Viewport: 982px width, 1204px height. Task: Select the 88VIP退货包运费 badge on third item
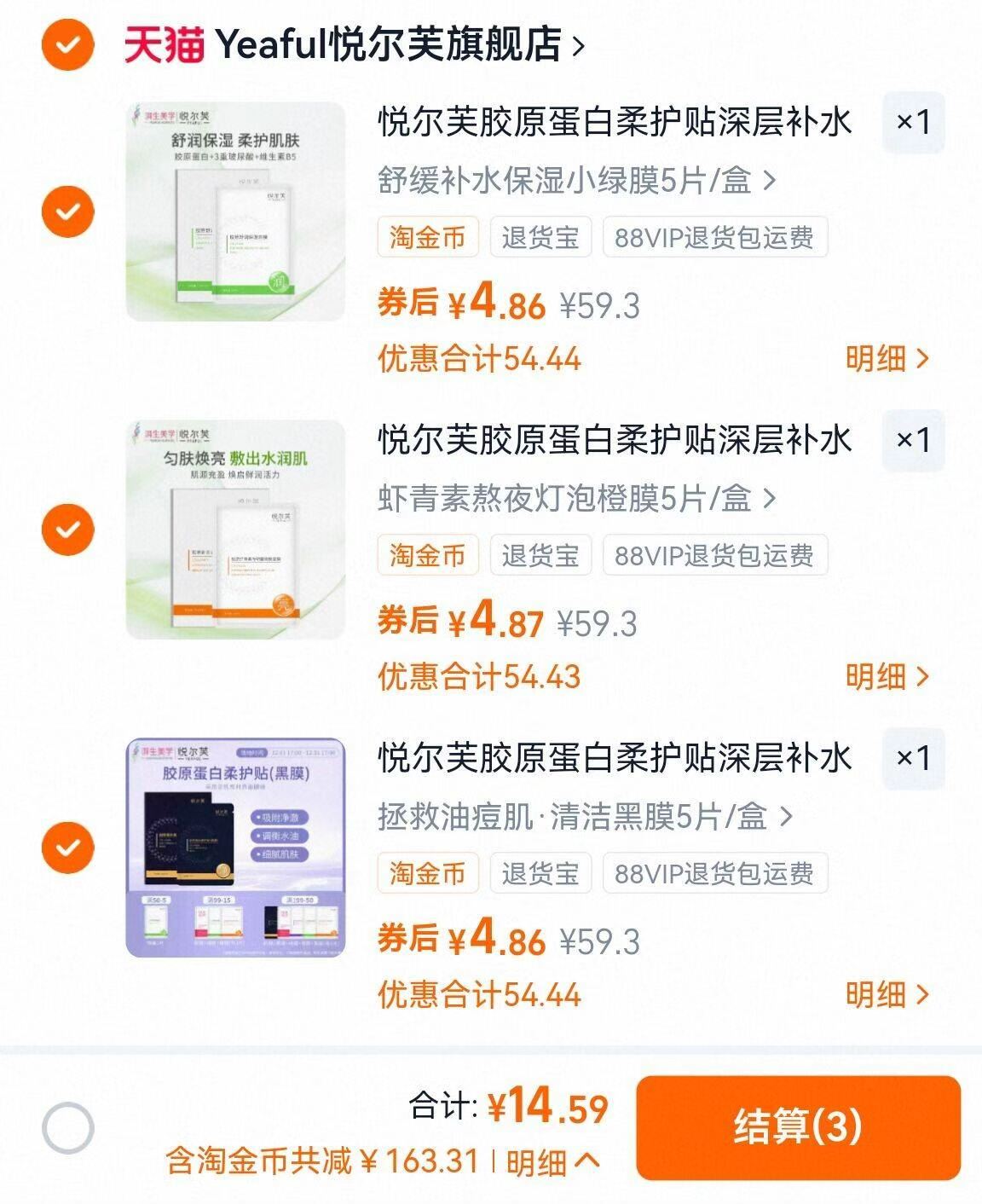point(714,872)
